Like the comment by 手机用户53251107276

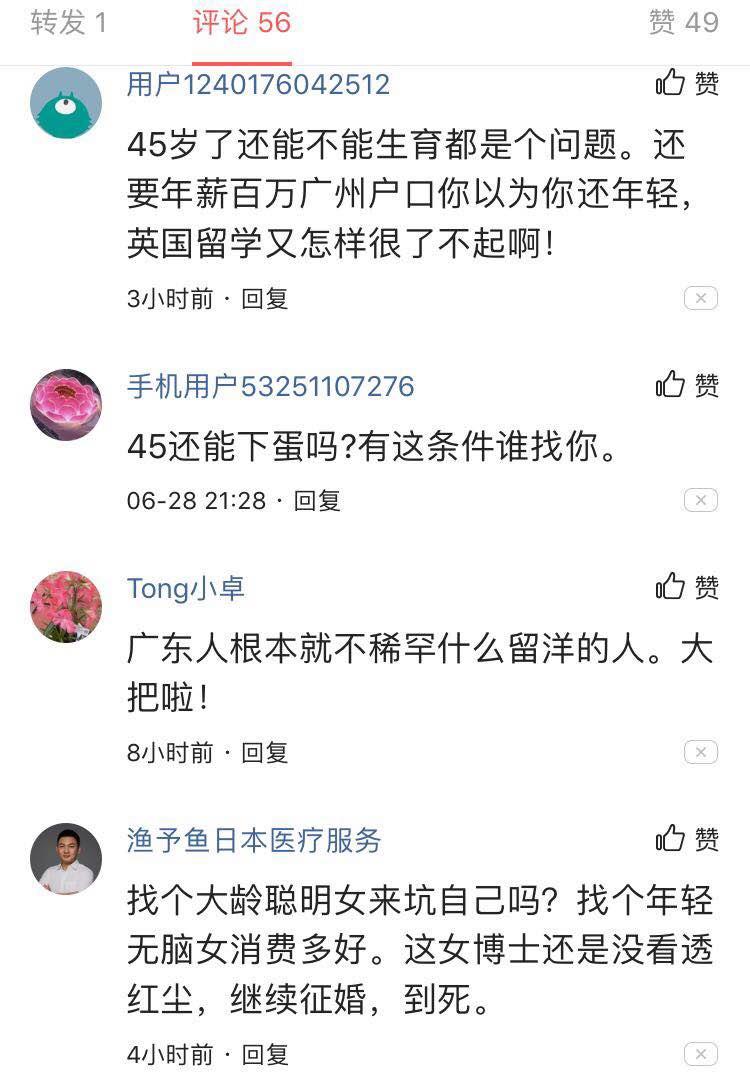pos(688,385)
